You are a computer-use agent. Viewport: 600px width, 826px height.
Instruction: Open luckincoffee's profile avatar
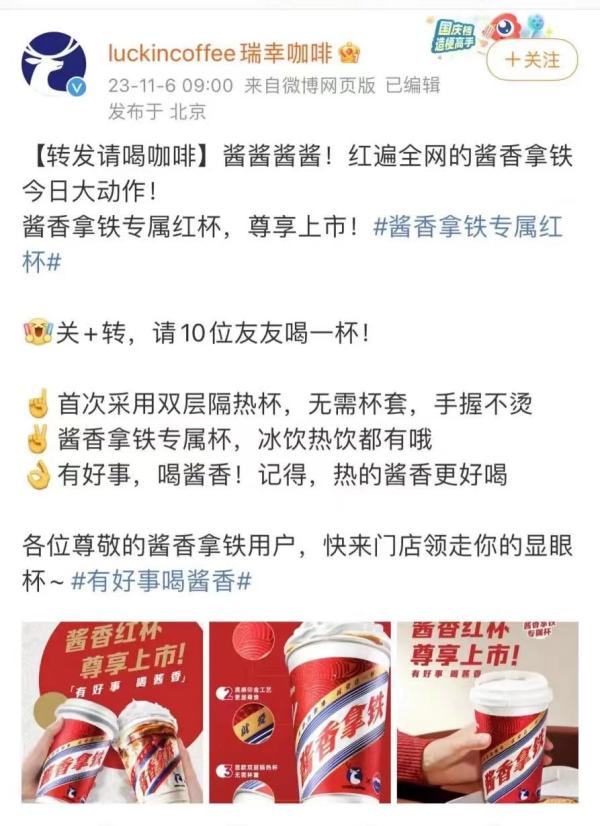54,63
